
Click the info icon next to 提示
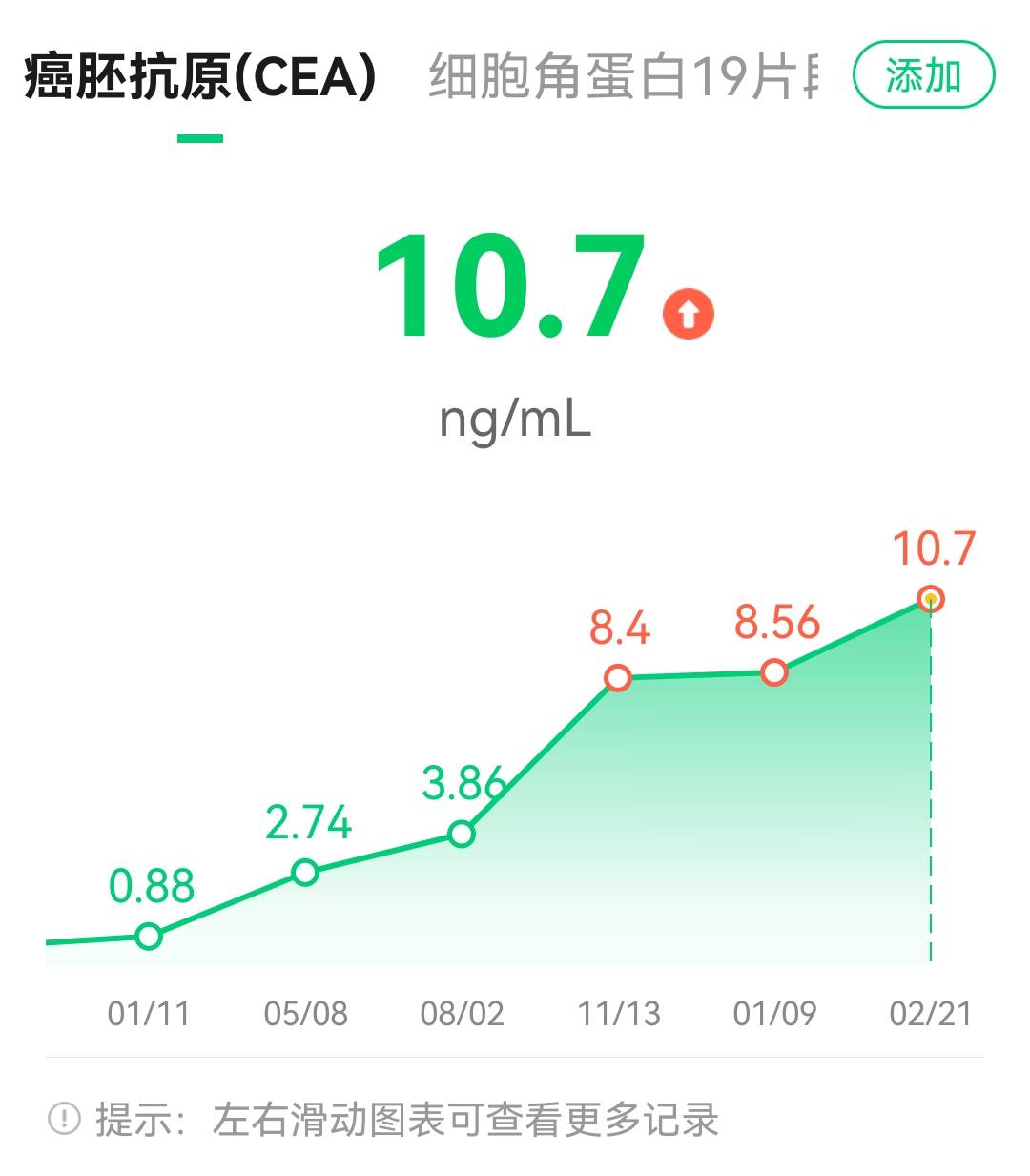pyautogui.click(x=60, y=1123)
